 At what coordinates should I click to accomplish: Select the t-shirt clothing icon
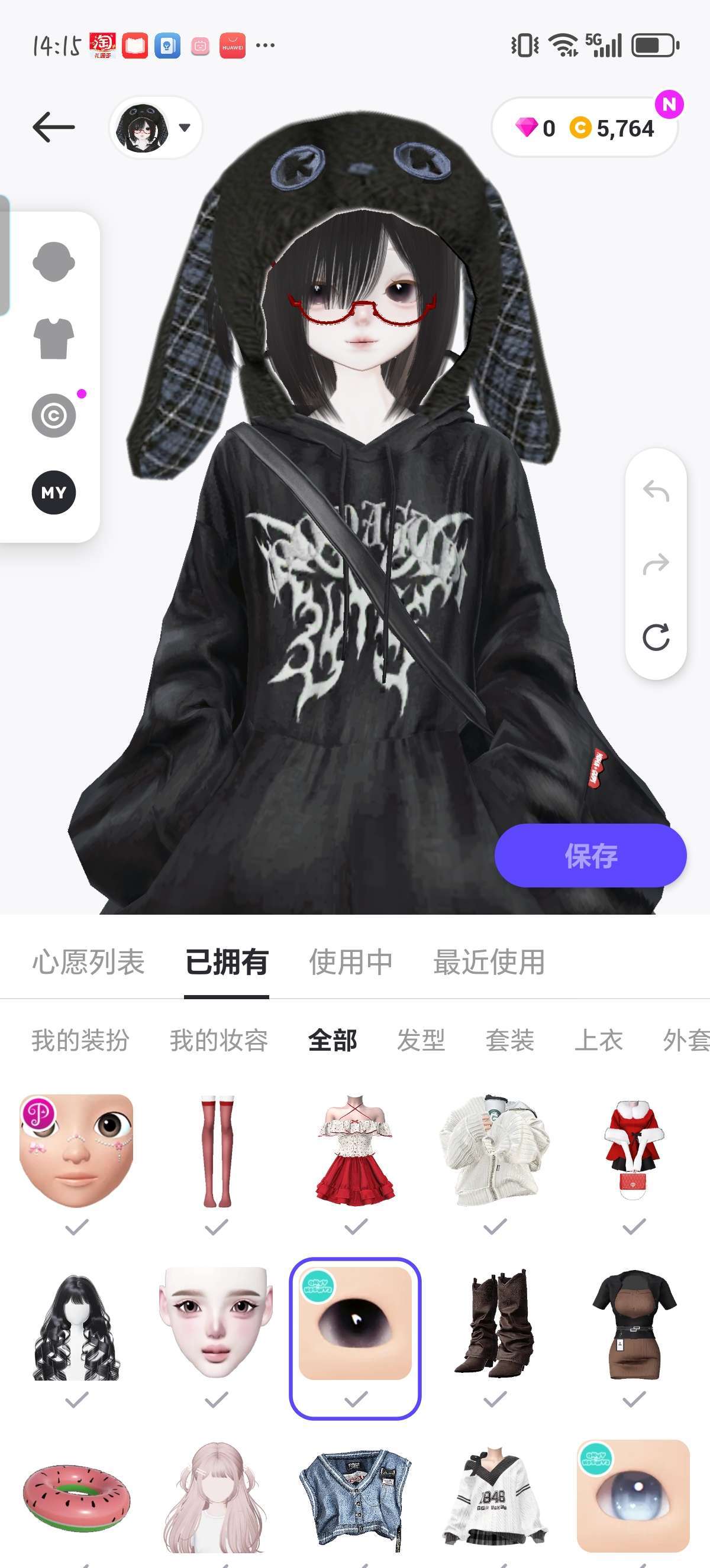[x=54, y=338]
